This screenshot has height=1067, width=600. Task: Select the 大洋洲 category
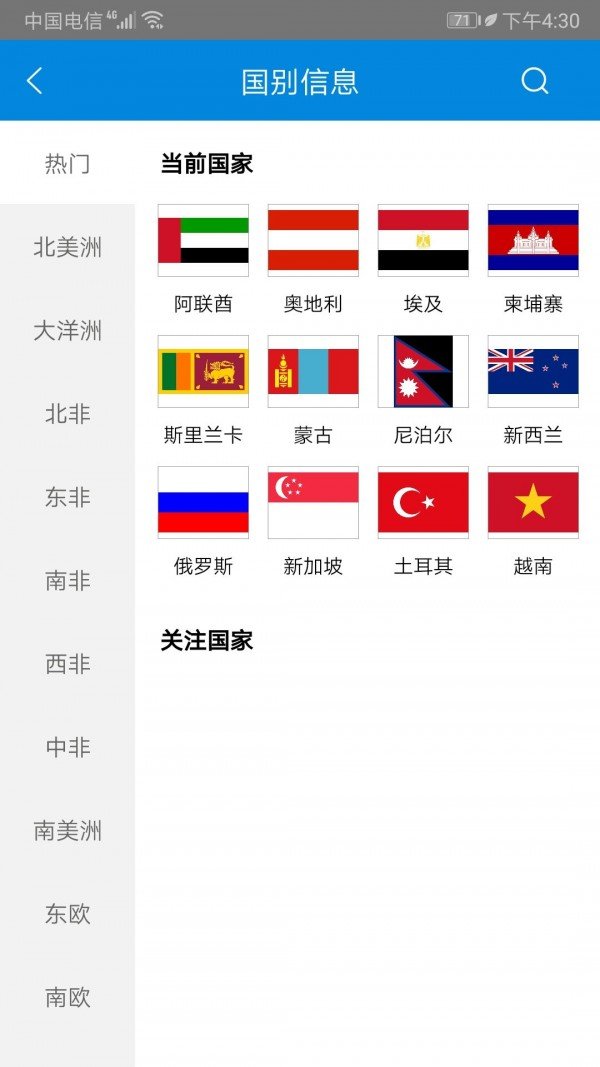[67, 331]
